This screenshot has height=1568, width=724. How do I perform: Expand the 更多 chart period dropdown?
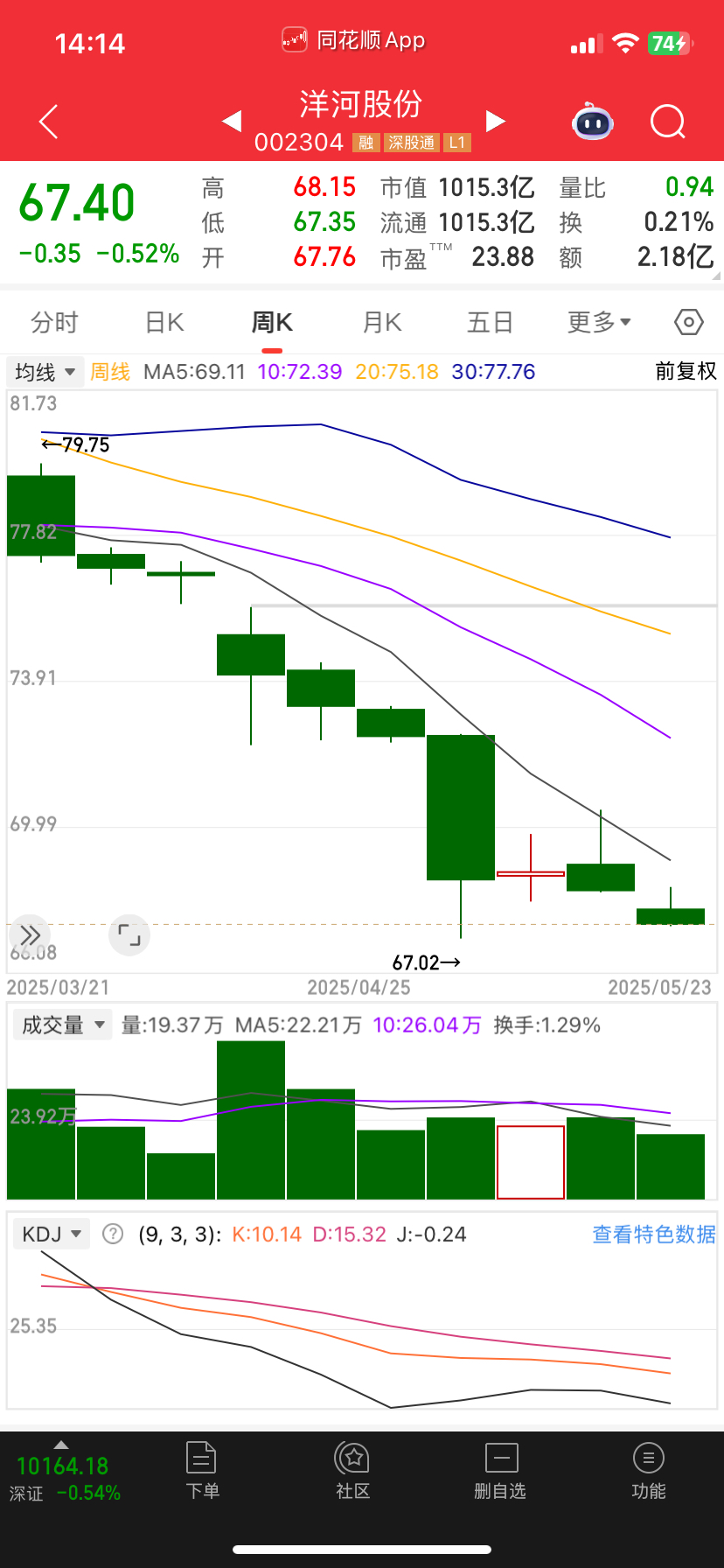599,323
